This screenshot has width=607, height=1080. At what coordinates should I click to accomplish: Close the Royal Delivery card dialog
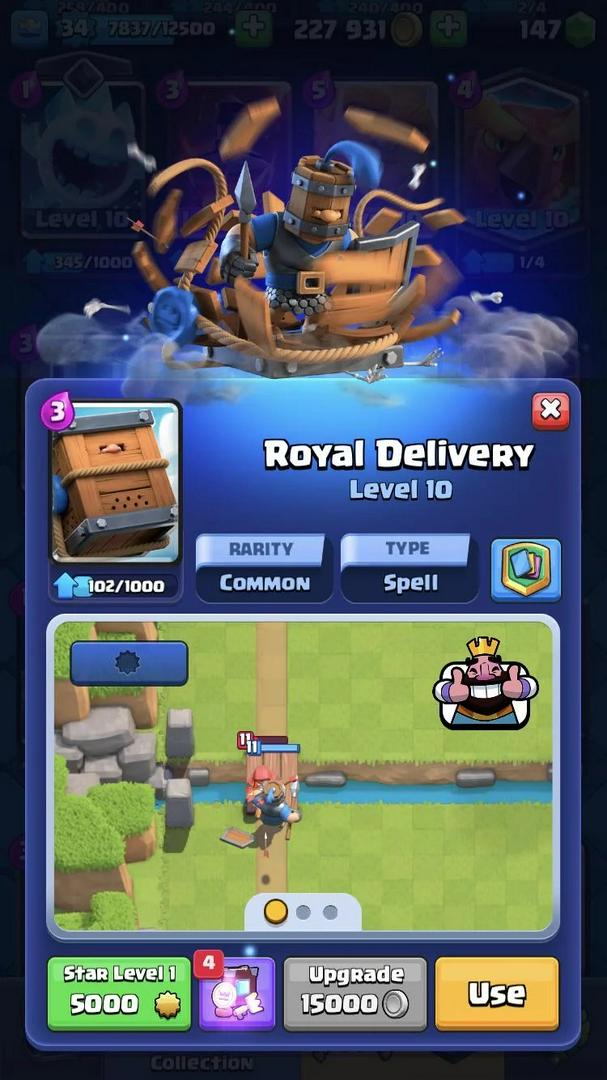pyautogui.click(x=550, y=410)
